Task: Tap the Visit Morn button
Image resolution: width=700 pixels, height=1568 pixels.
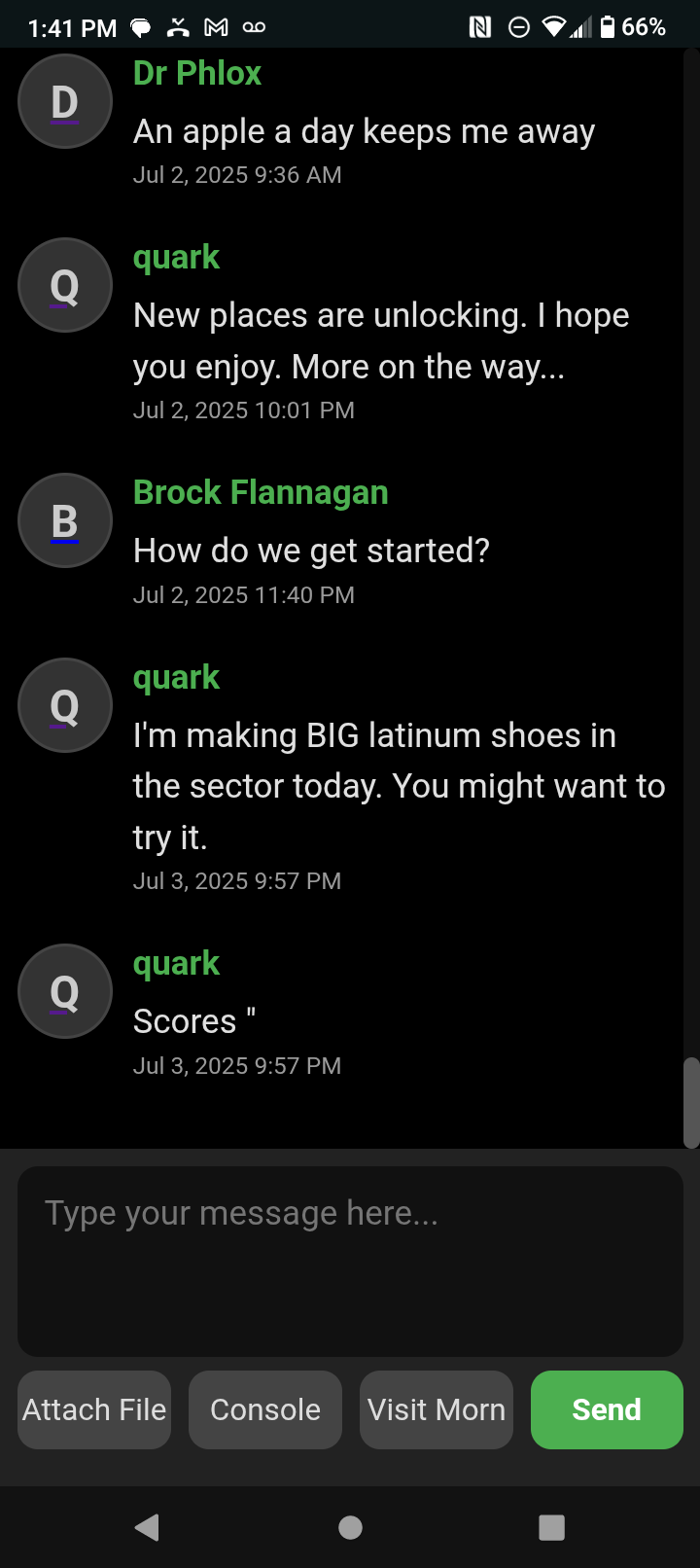Action: (x=437, y=1409)
